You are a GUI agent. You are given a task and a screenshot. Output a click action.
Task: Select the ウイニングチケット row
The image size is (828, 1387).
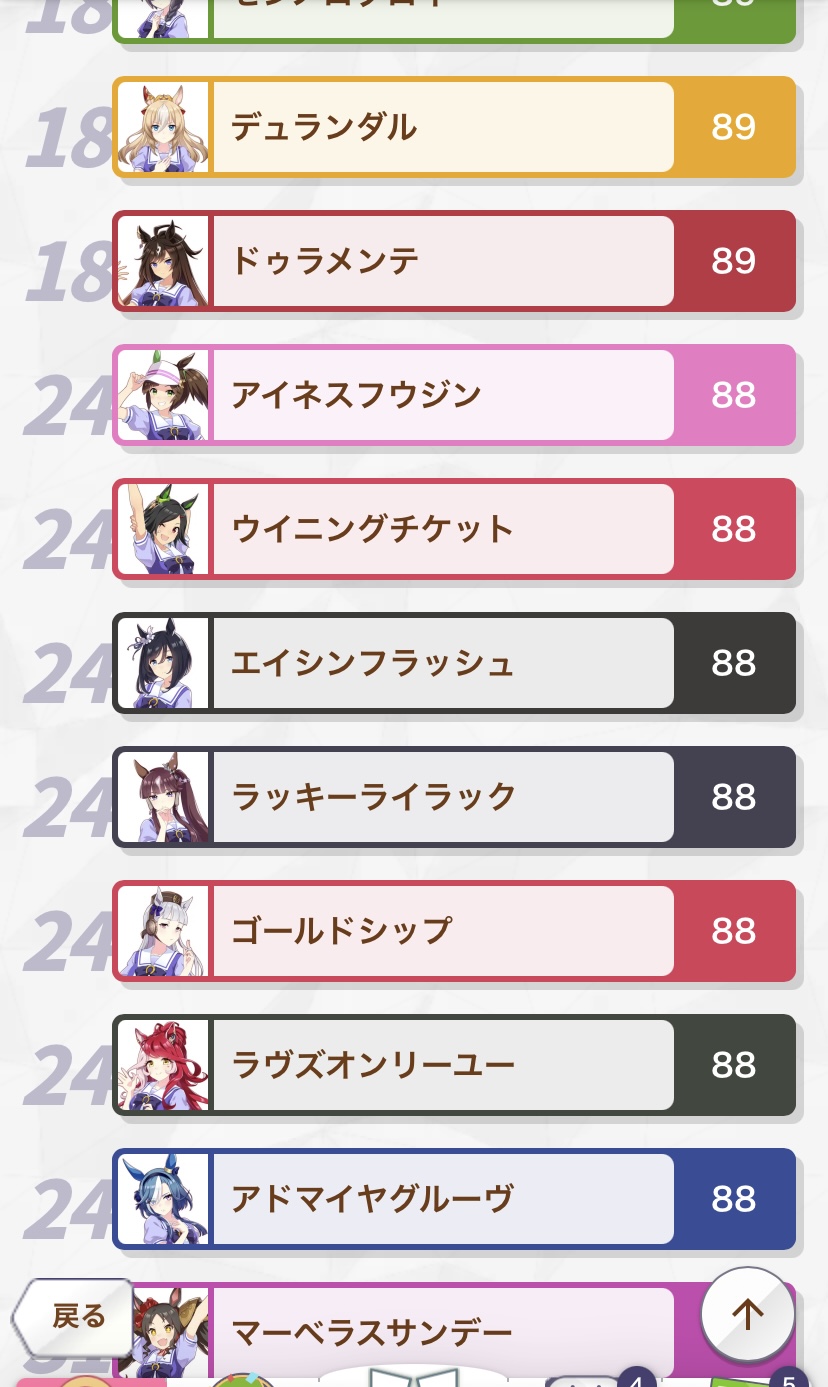(x=454, y=529)
